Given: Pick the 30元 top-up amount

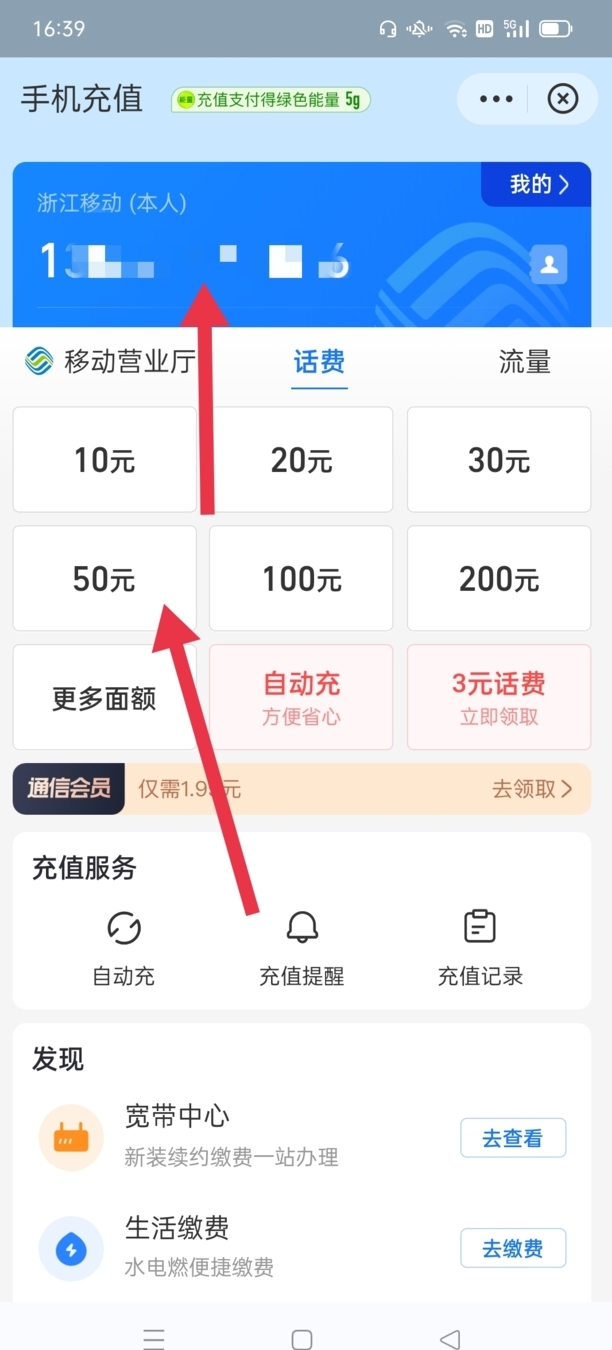Looking at the screenshot, I should tap(498, 460).
